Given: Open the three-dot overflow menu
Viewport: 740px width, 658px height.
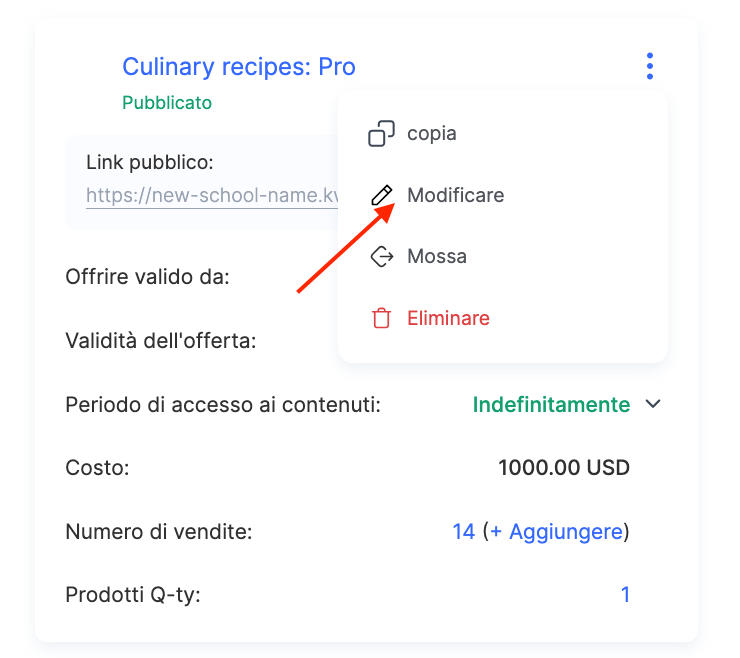Looking at the screenshot, I should (650, 67).
